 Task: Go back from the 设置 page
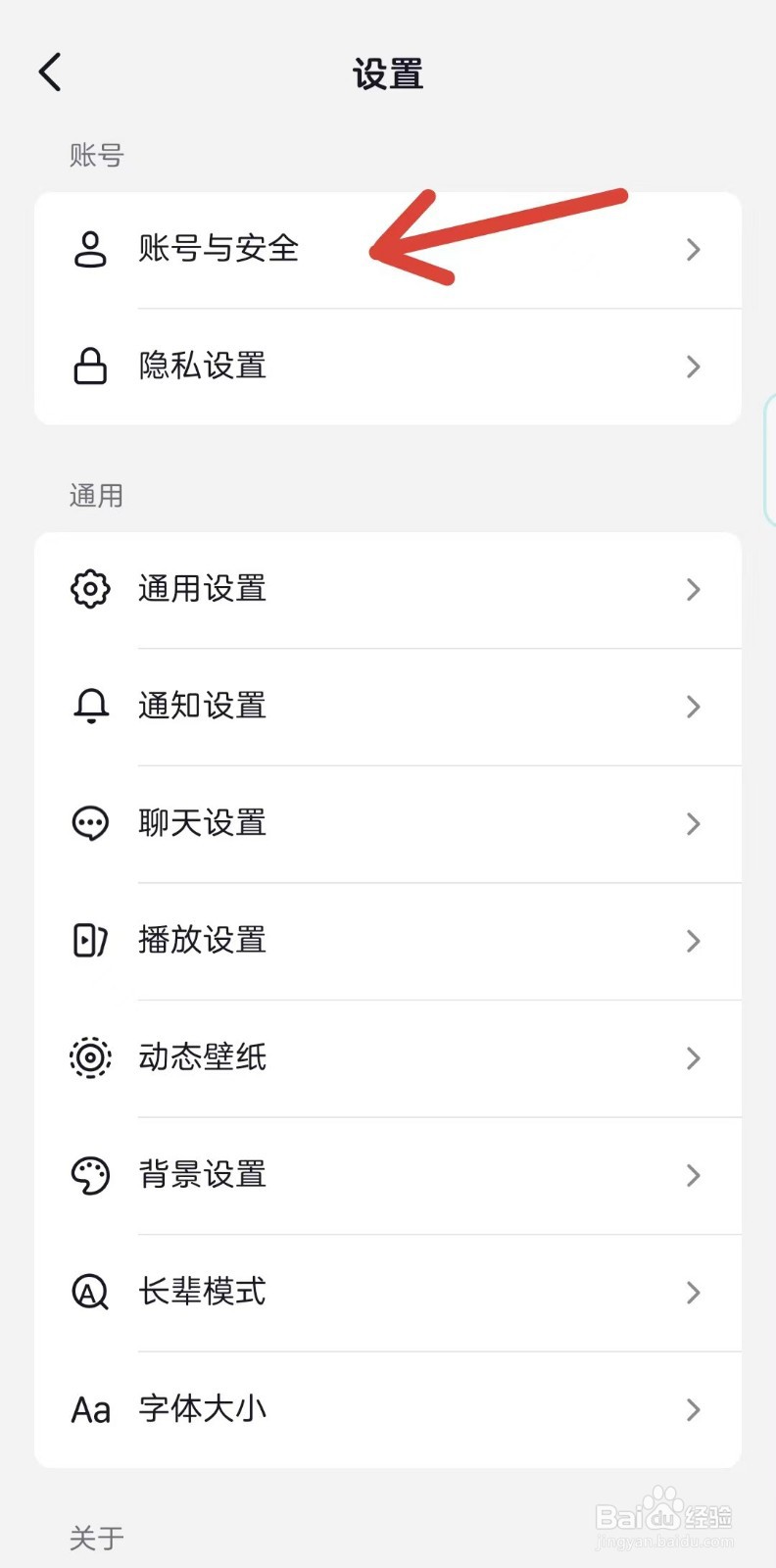tap(51, 73)
